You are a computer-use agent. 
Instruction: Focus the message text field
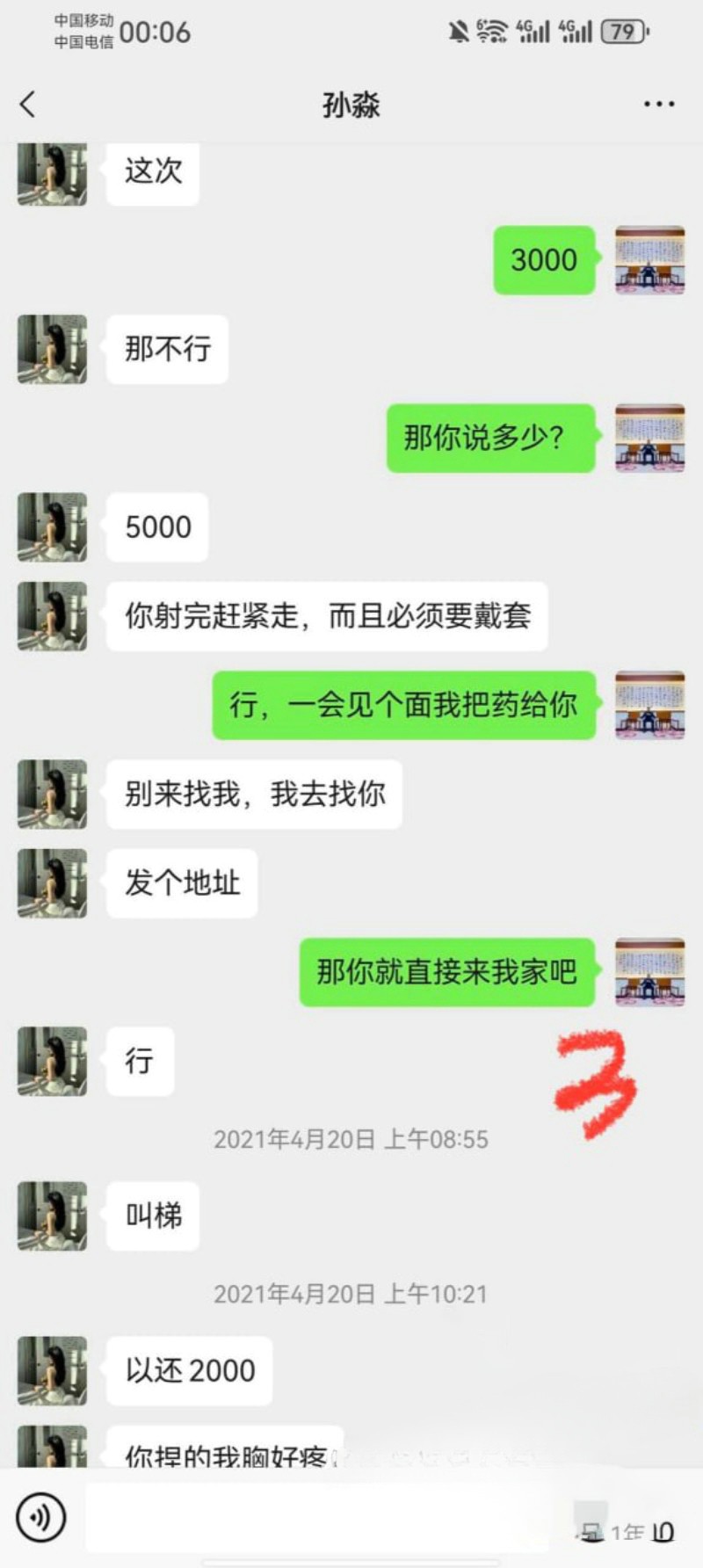325,1517
